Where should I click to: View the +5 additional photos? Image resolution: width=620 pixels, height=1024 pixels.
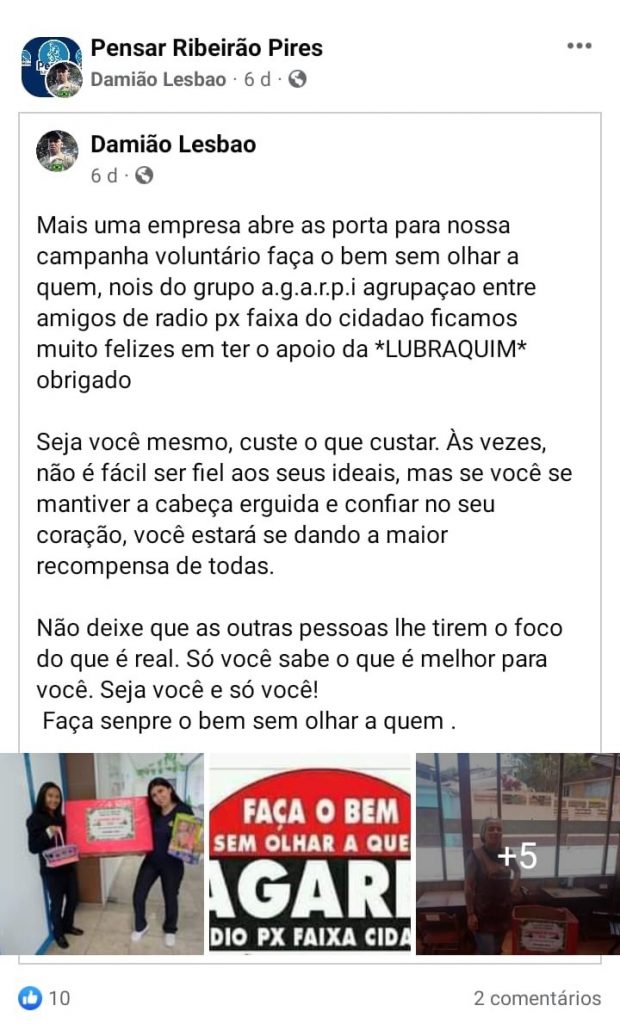click(x=517, y=853)
